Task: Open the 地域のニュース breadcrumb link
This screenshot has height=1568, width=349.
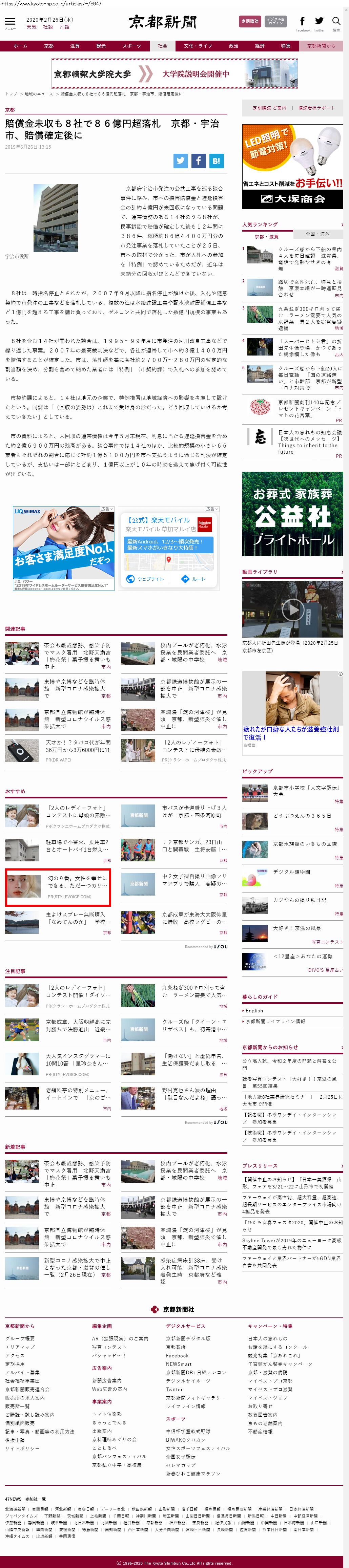Action: coord(38,94)
